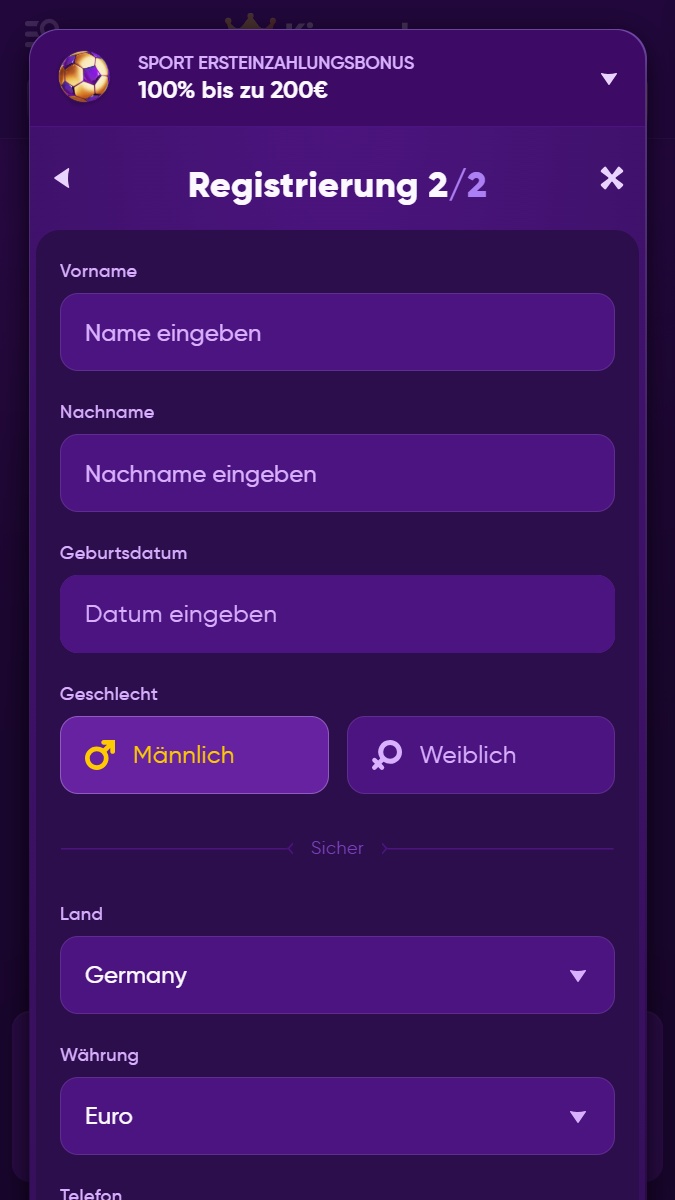The width and height of the screenshot is (675, 1200).
Task: Close the registration dialog
Action: click(x=611, y=178)
